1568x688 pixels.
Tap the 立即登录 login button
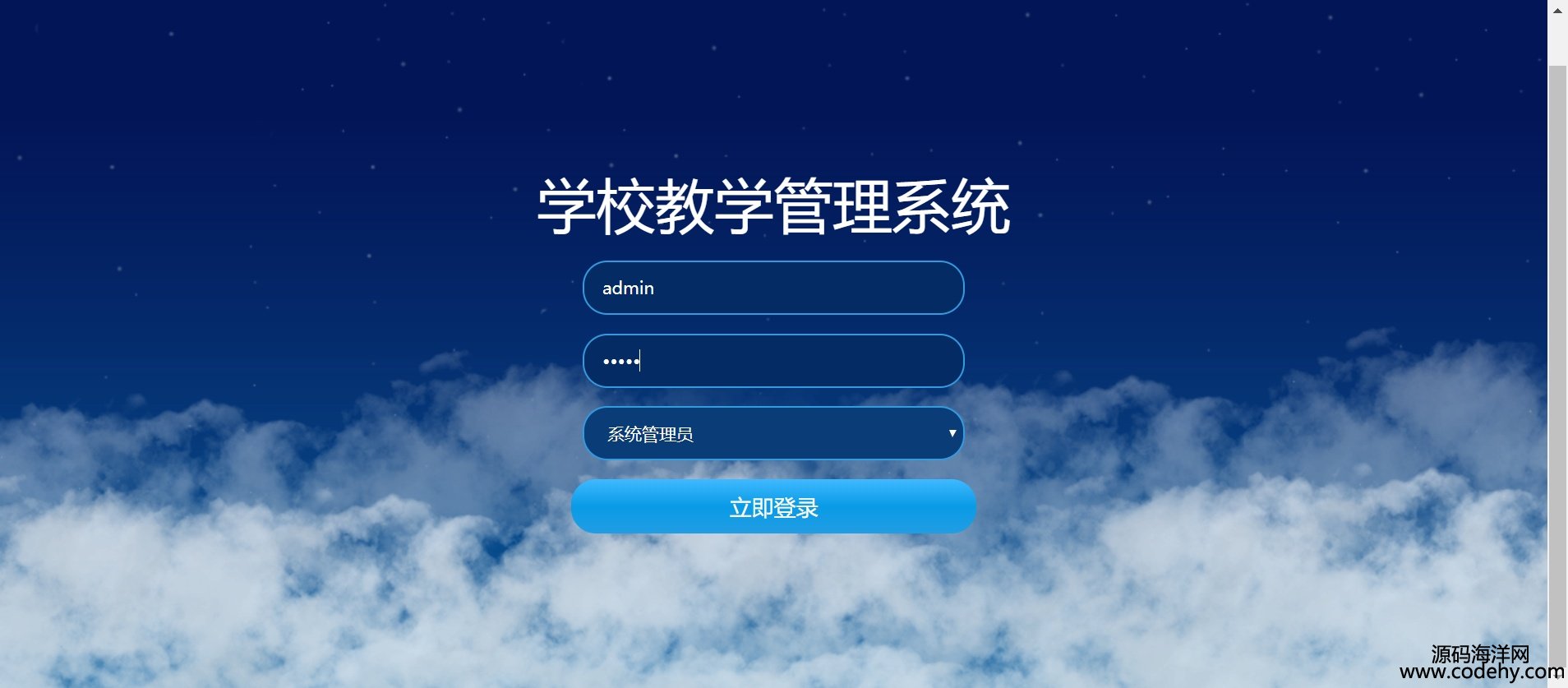pos(772,506)
